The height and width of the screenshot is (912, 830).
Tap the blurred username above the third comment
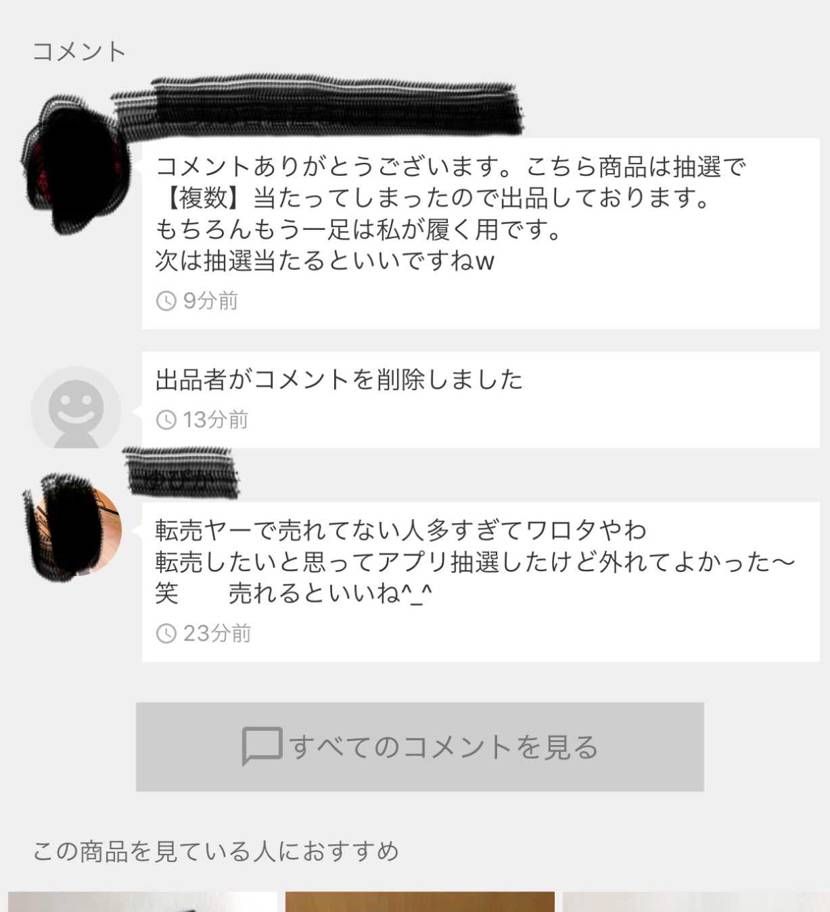[x=180, y=472]
